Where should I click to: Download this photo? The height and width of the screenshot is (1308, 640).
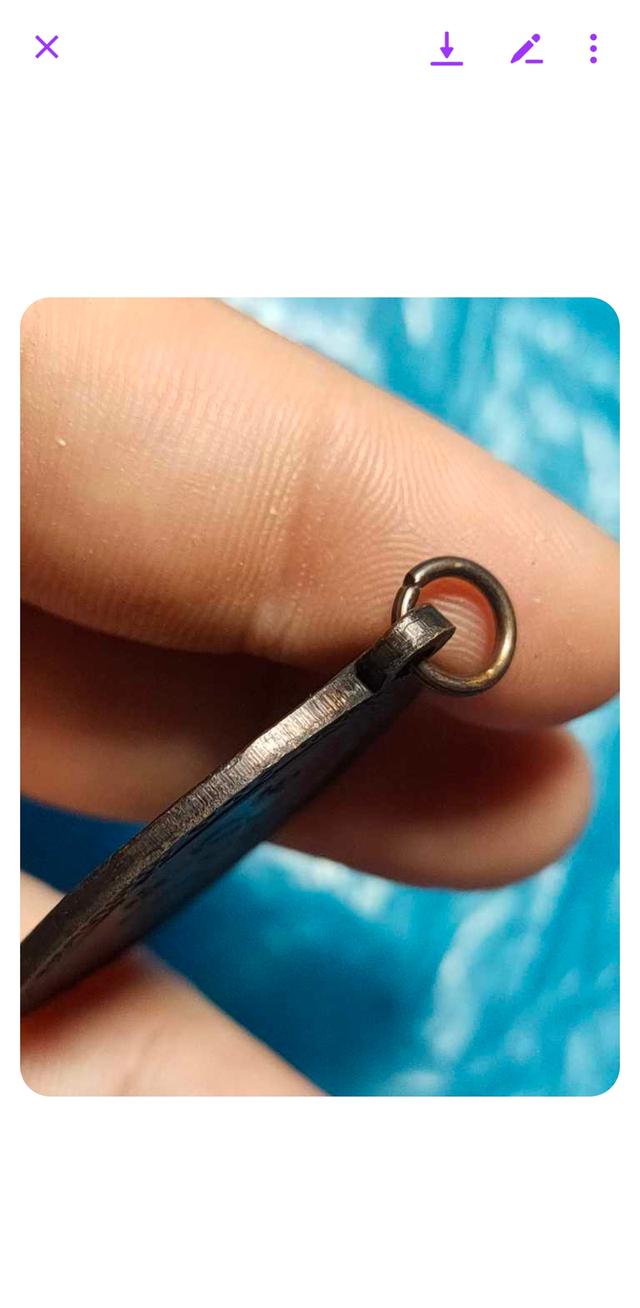pyautogui.click(x=447, y=48)
